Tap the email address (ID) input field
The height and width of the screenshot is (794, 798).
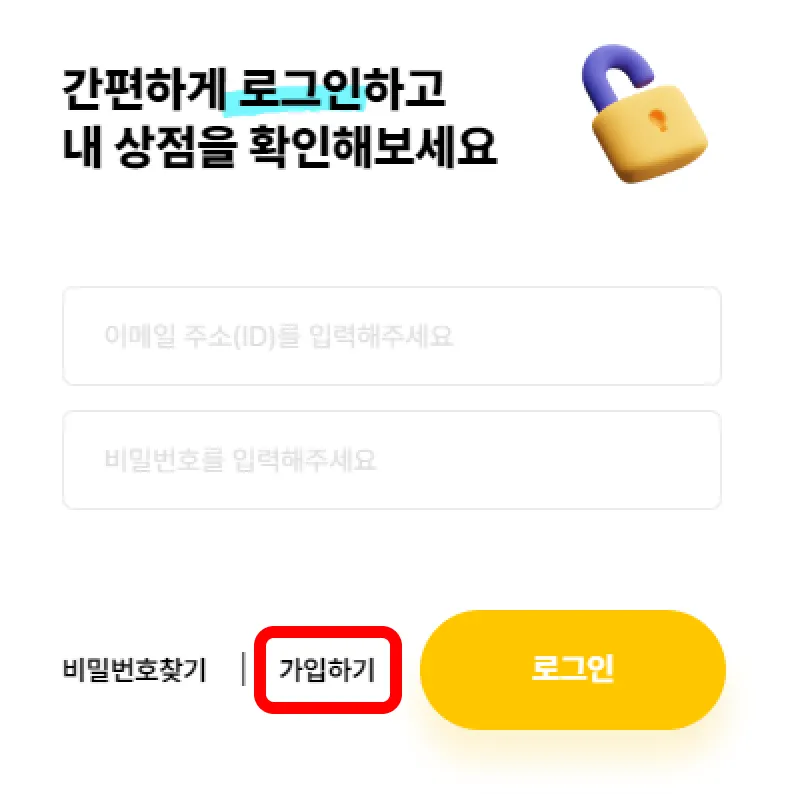391,336
